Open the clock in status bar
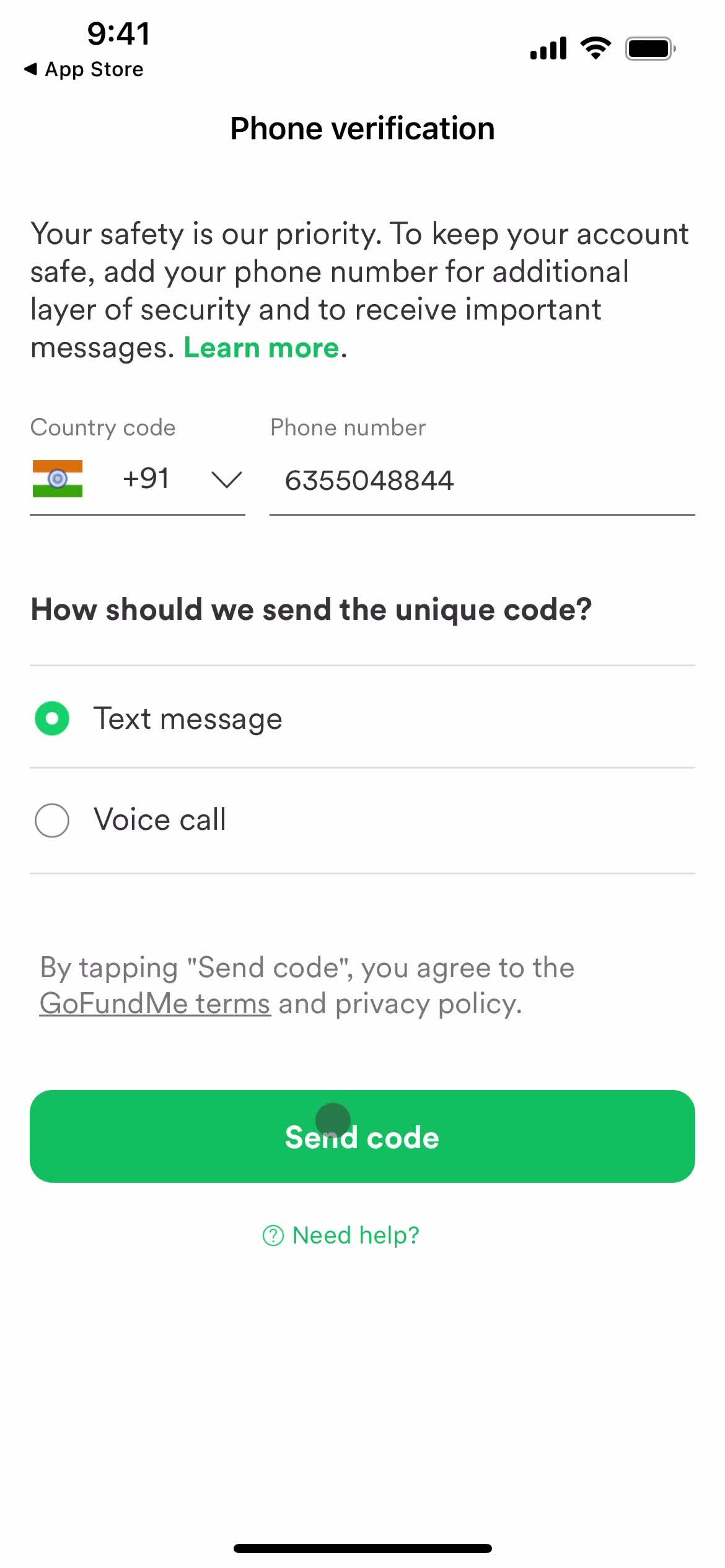This screenshot has width=725, height=1568. pos(118,34)
